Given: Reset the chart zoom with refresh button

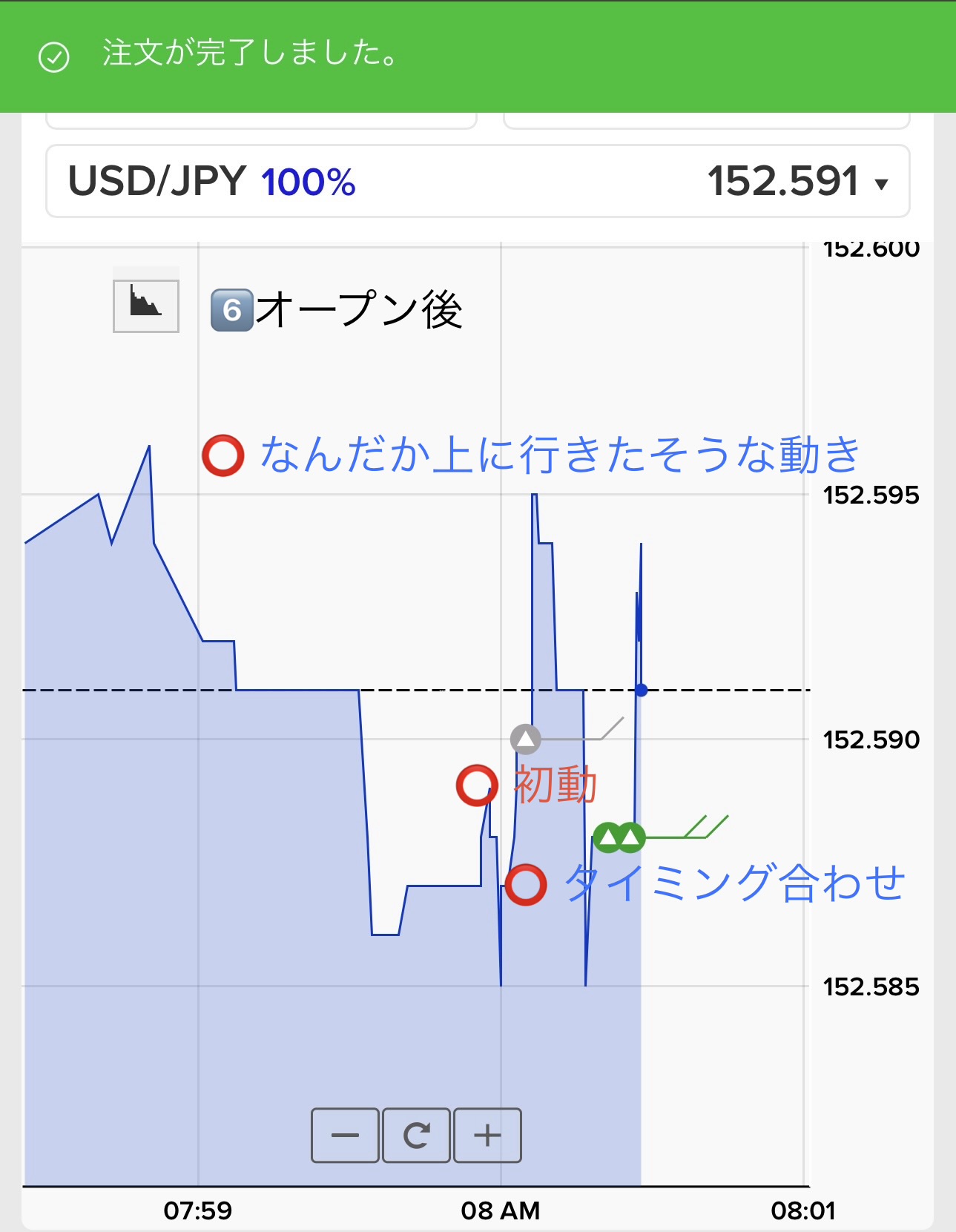Looking at the screenshot, I should 416,1136.
